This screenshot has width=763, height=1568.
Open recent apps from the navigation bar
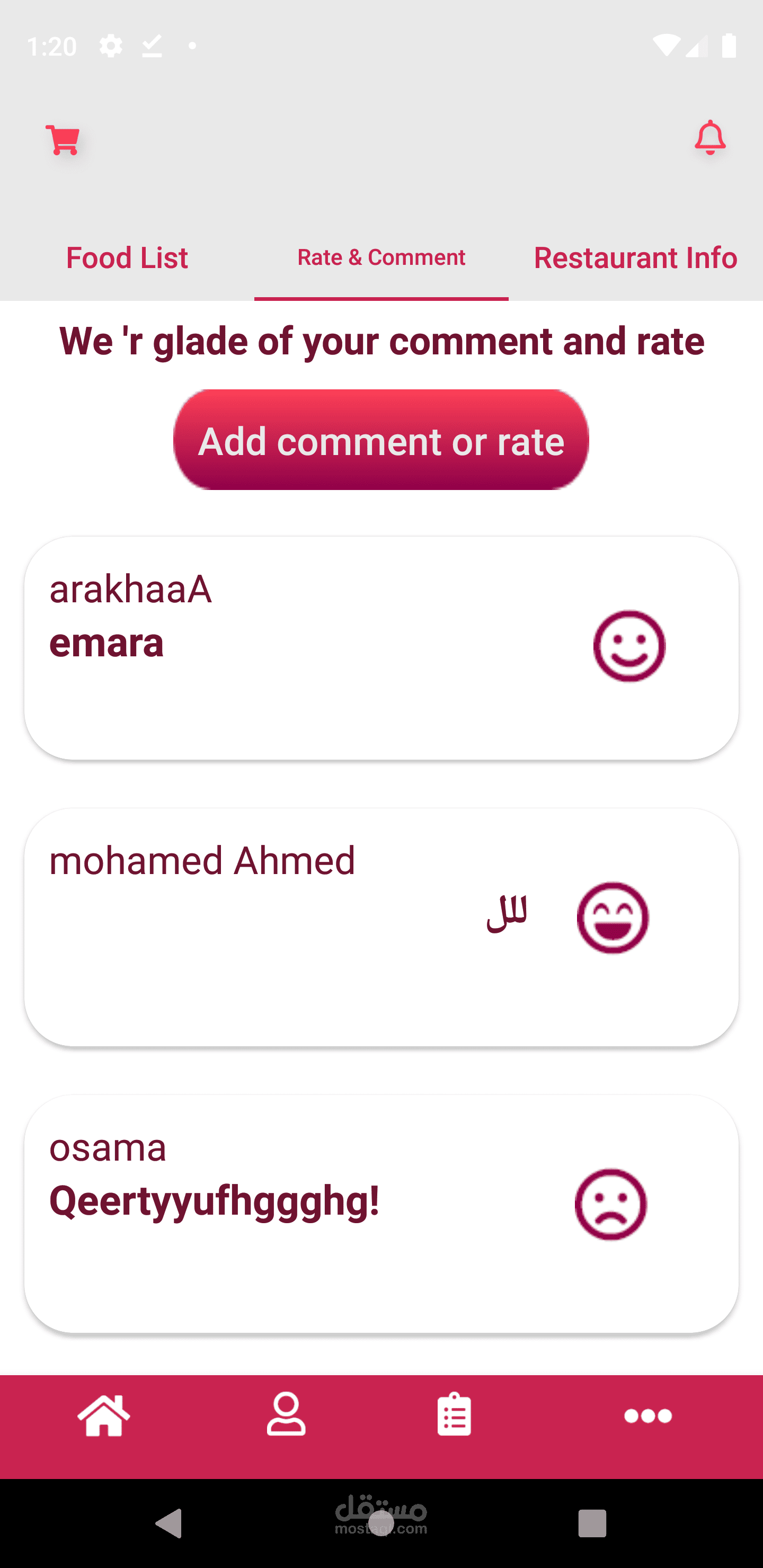592,1524
